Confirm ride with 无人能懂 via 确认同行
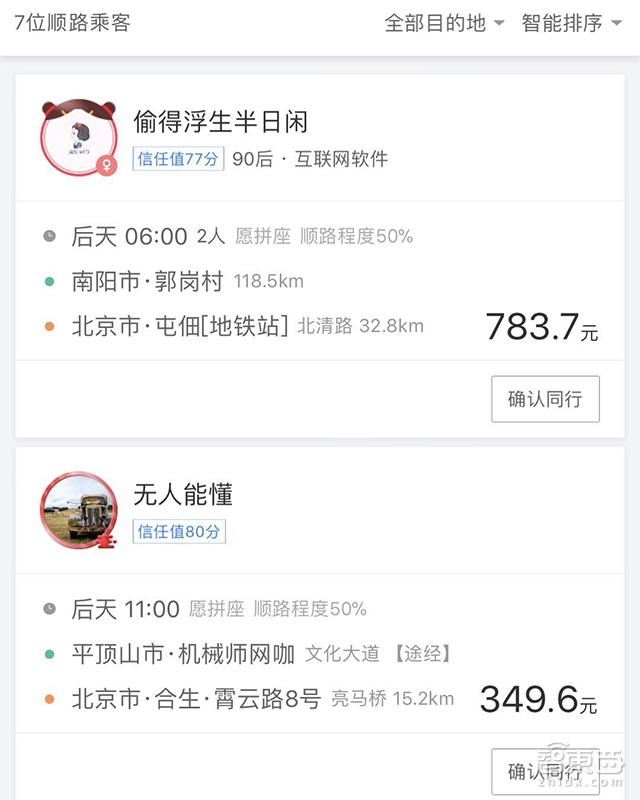Viewport: 640px width, 800px height. pos(545,772)
